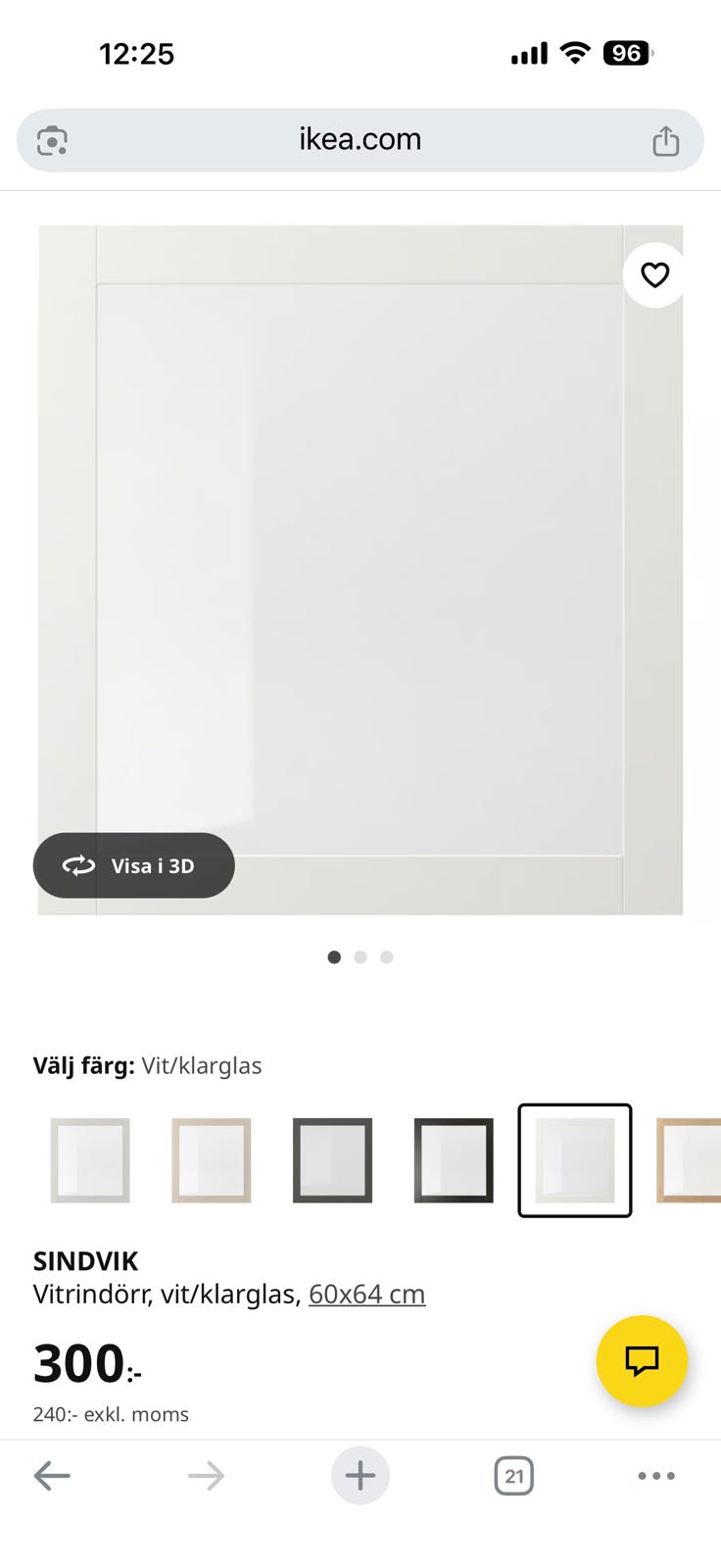Viewport: 721px width, 1568px height.
Task: Tap the 240:- exkl. moms text
Action: (111, 1414)
